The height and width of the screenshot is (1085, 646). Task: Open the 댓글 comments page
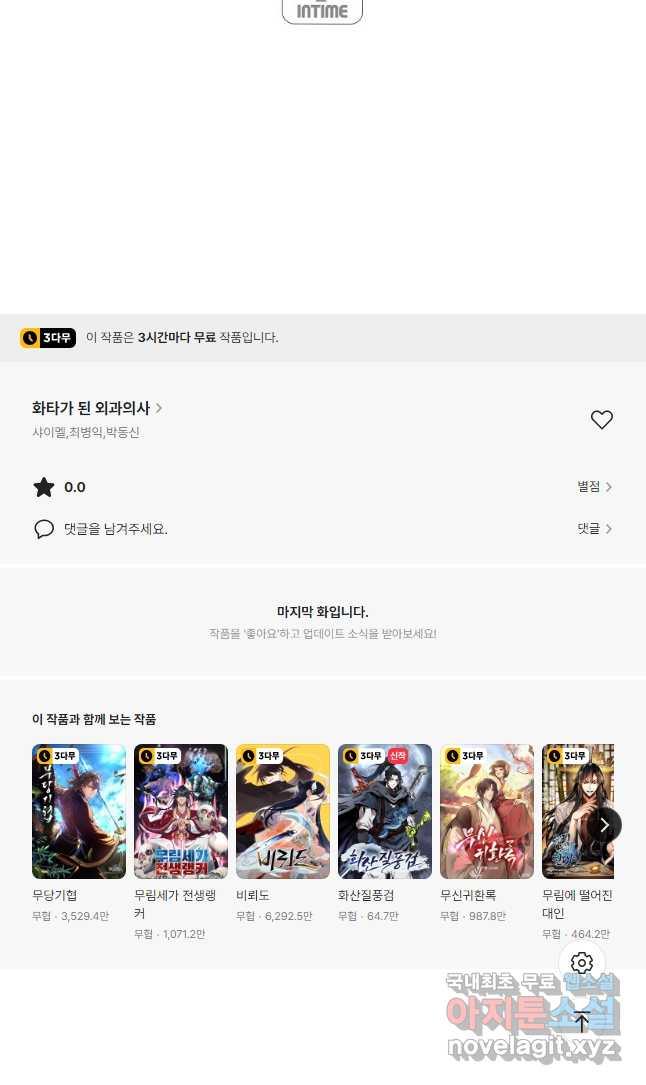click(x=594, y=529)
